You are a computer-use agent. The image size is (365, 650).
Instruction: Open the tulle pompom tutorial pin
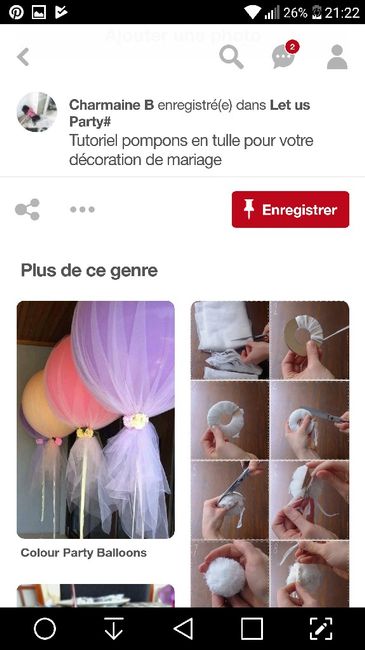click(270, 454)
